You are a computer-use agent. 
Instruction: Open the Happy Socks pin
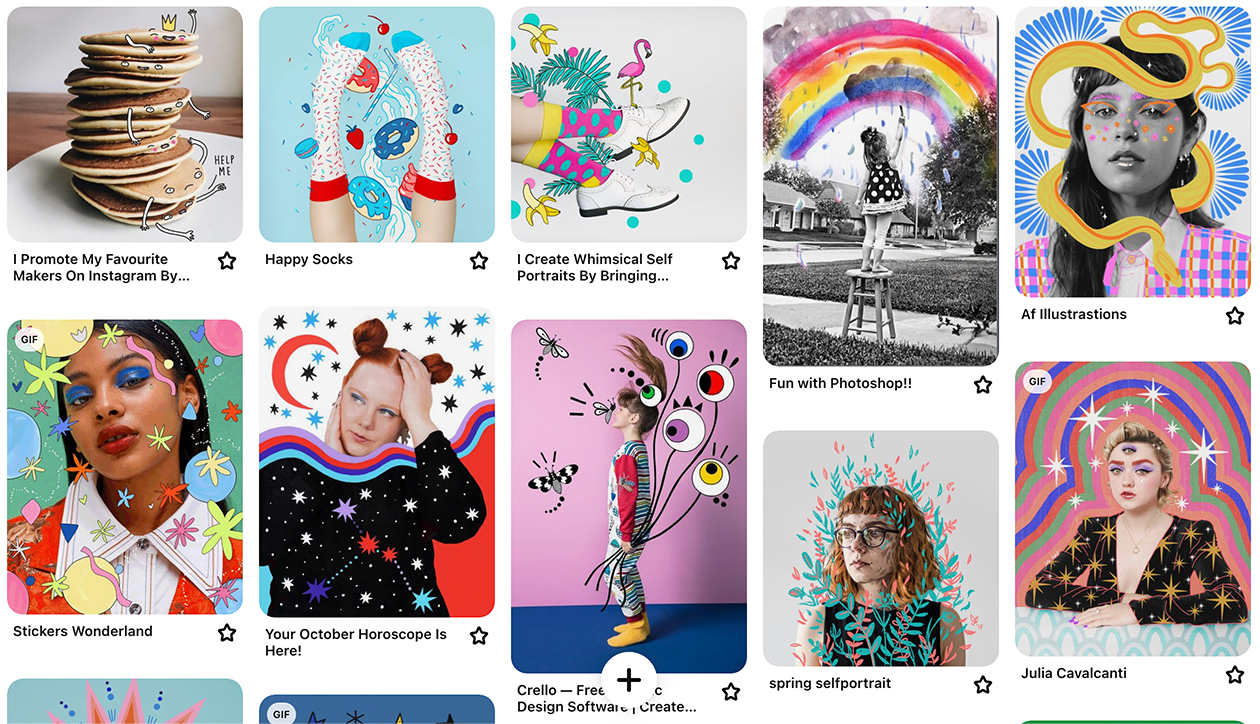377,124
